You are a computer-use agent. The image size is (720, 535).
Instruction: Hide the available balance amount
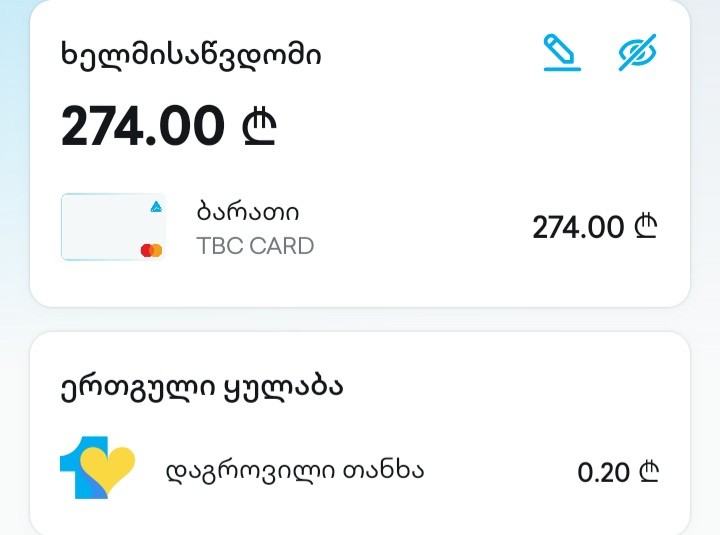[x=637, y=53]
